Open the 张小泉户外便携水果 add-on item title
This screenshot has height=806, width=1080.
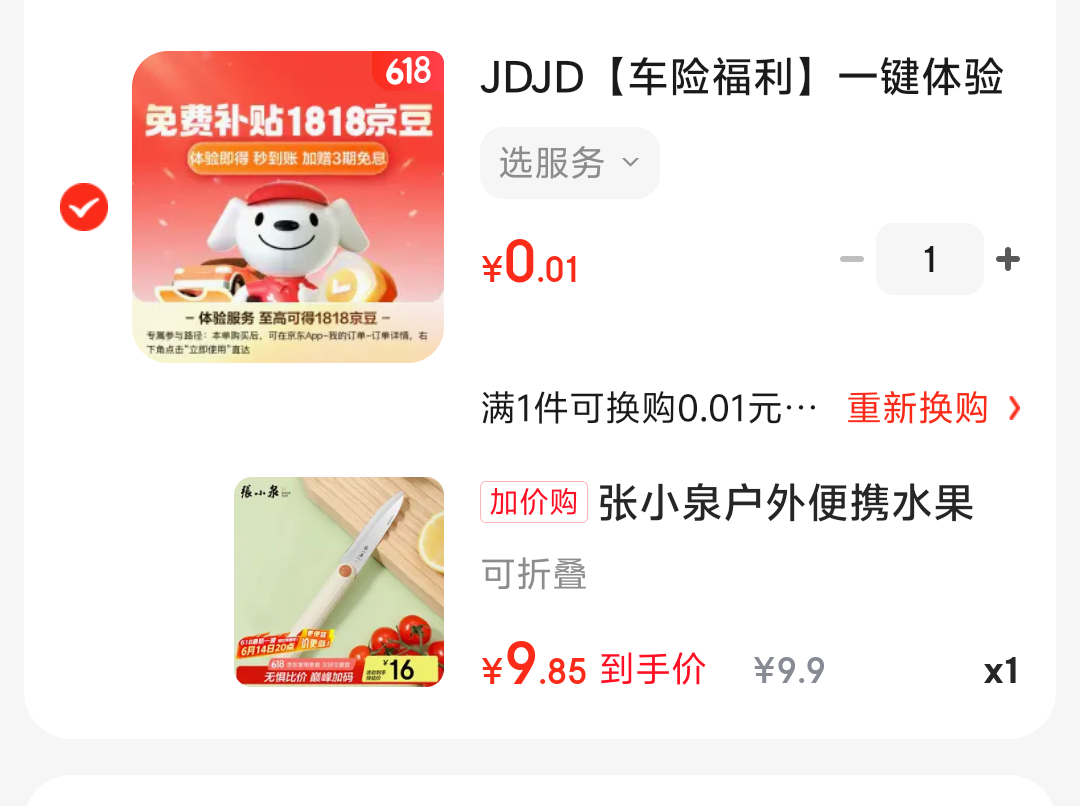tap(785, 503)
